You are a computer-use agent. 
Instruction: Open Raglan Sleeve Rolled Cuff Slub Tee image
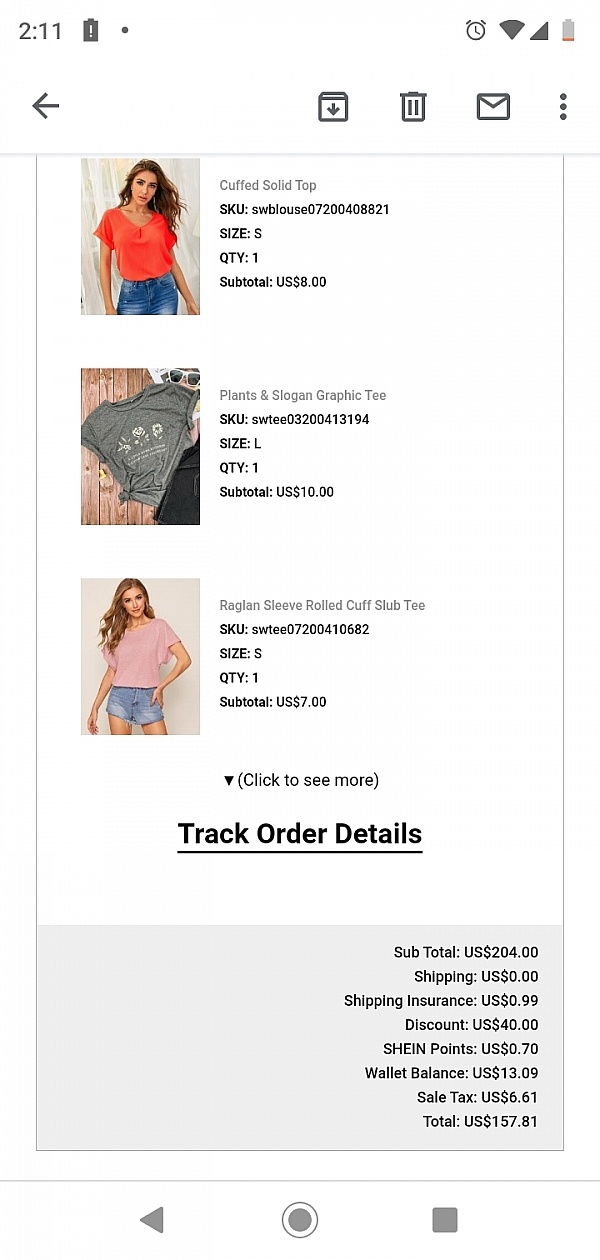pyautogui.click(x=140, y=656)
